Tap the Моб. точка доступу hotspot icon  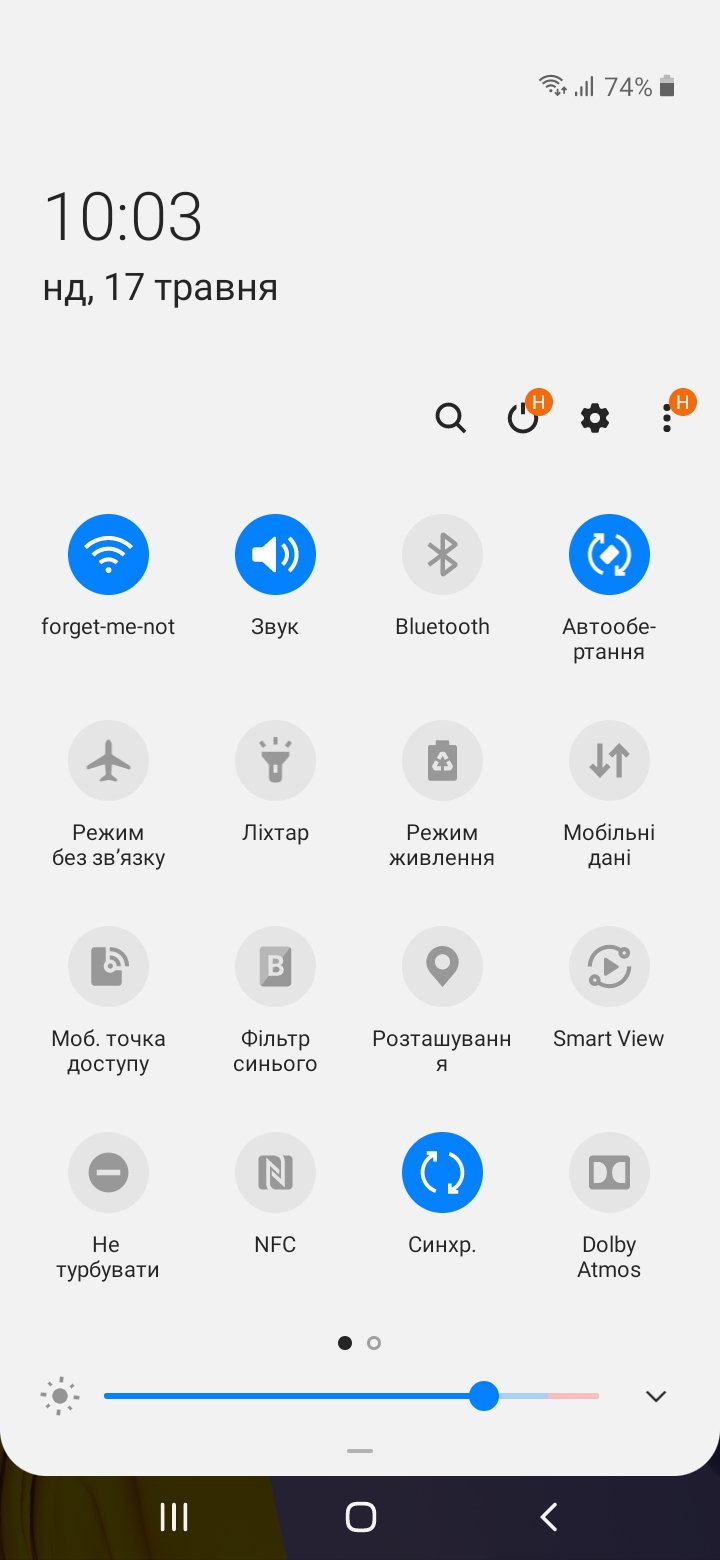tap(108, 966)
